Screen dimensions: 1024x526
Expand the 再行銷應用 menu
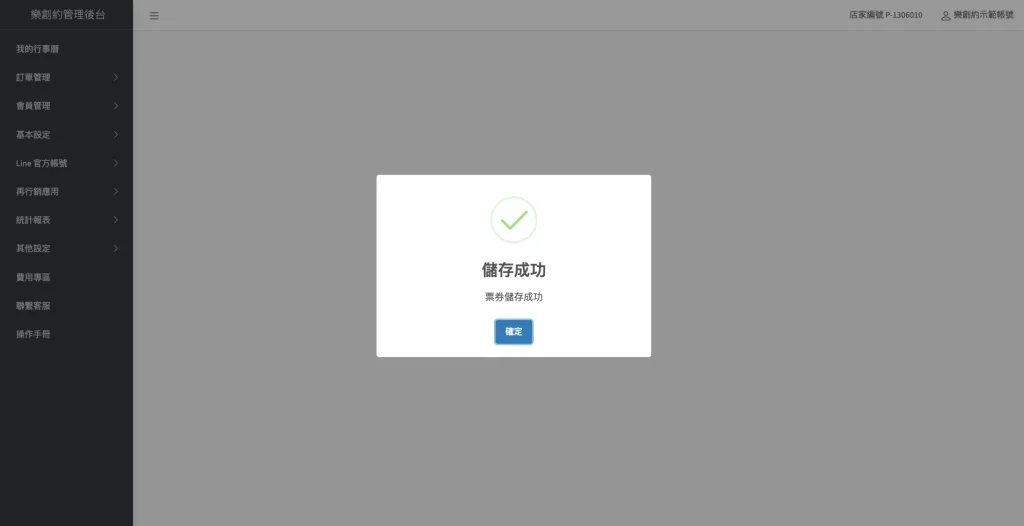pyautogui.click(x=66, y=191)
